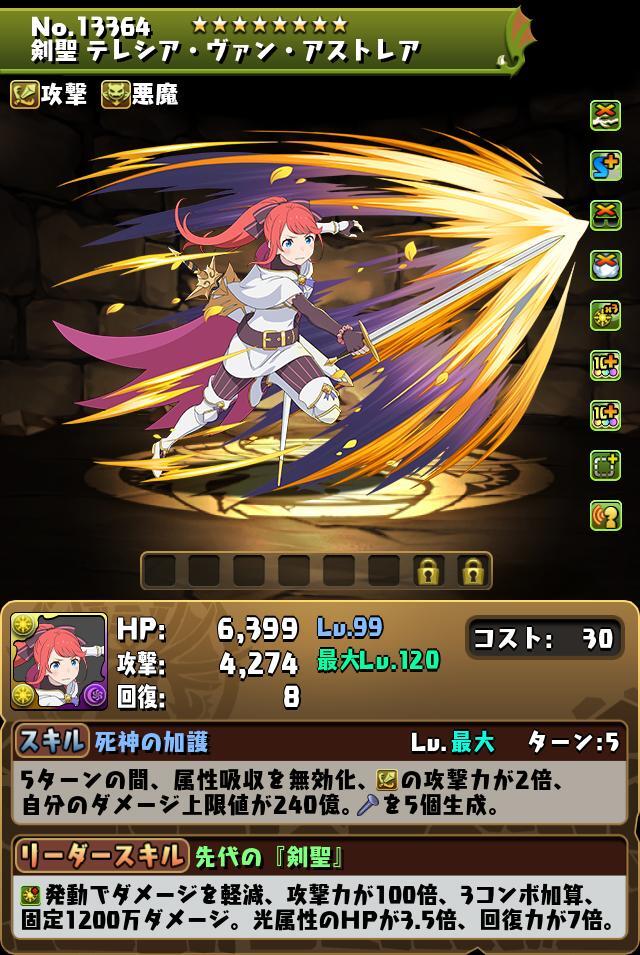
Task: View details of skill 死神の加護
Action: click(x=152, y=742)
